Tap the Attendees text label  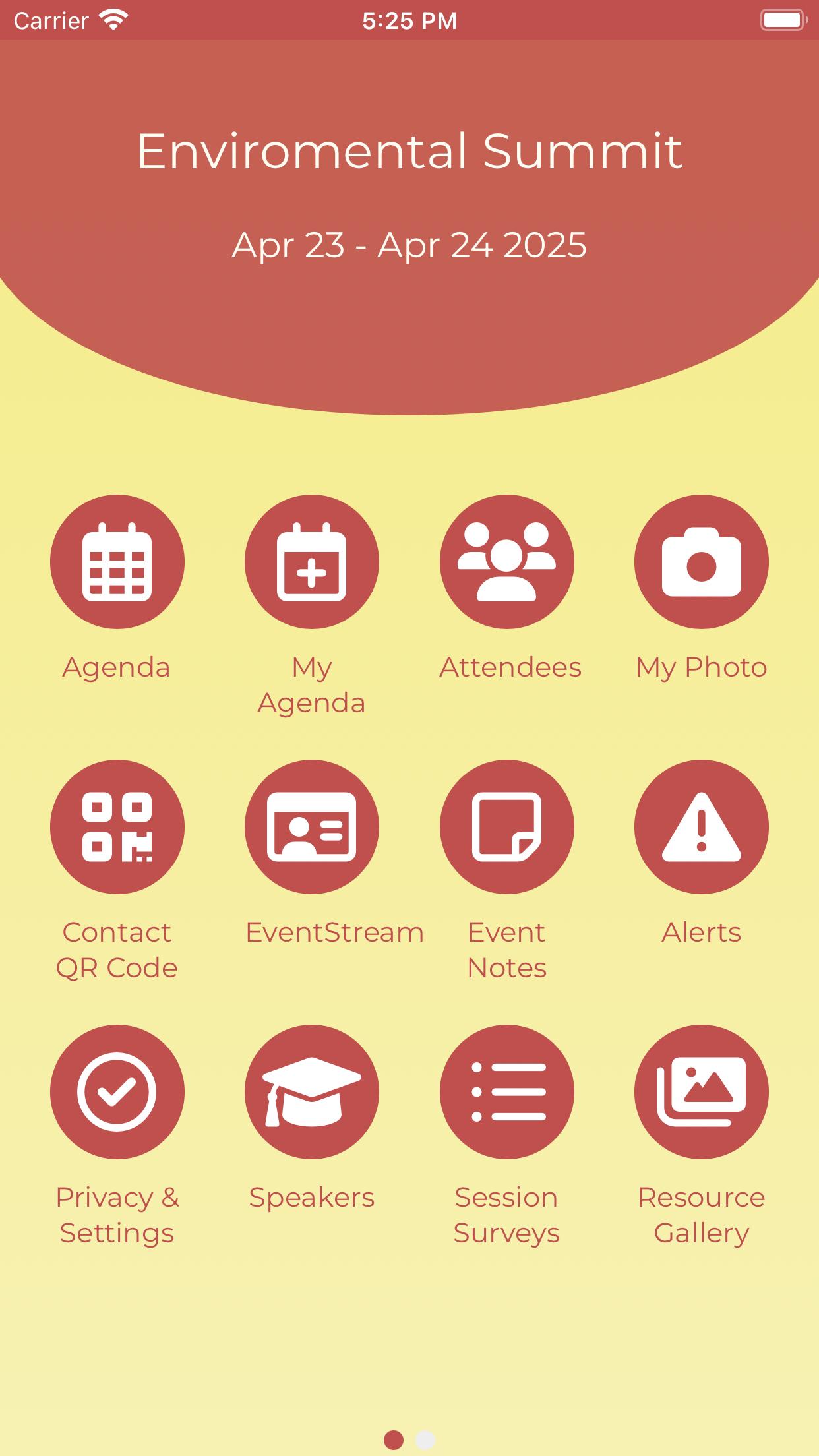510,667
